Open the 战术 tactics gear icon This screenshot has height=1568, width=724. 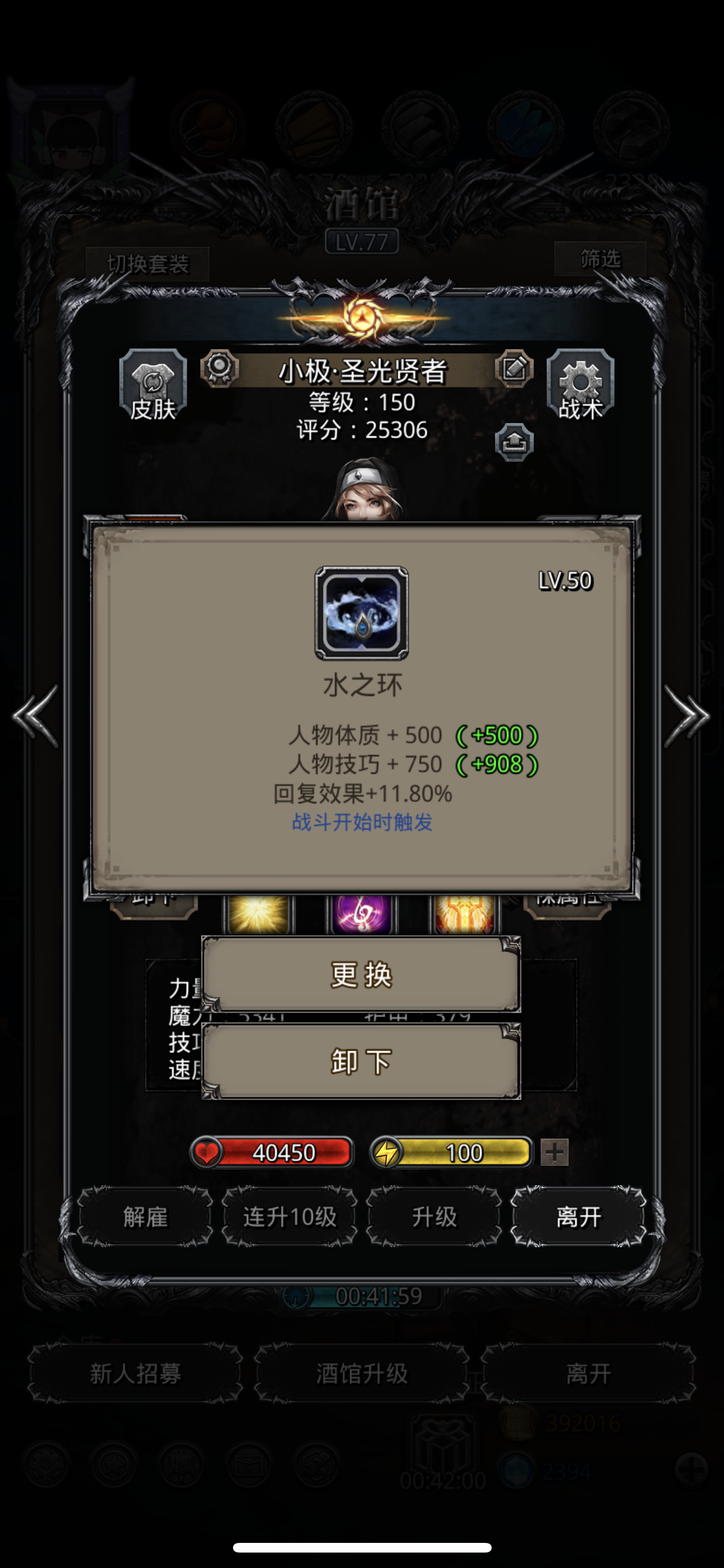[x=579, y=384]
